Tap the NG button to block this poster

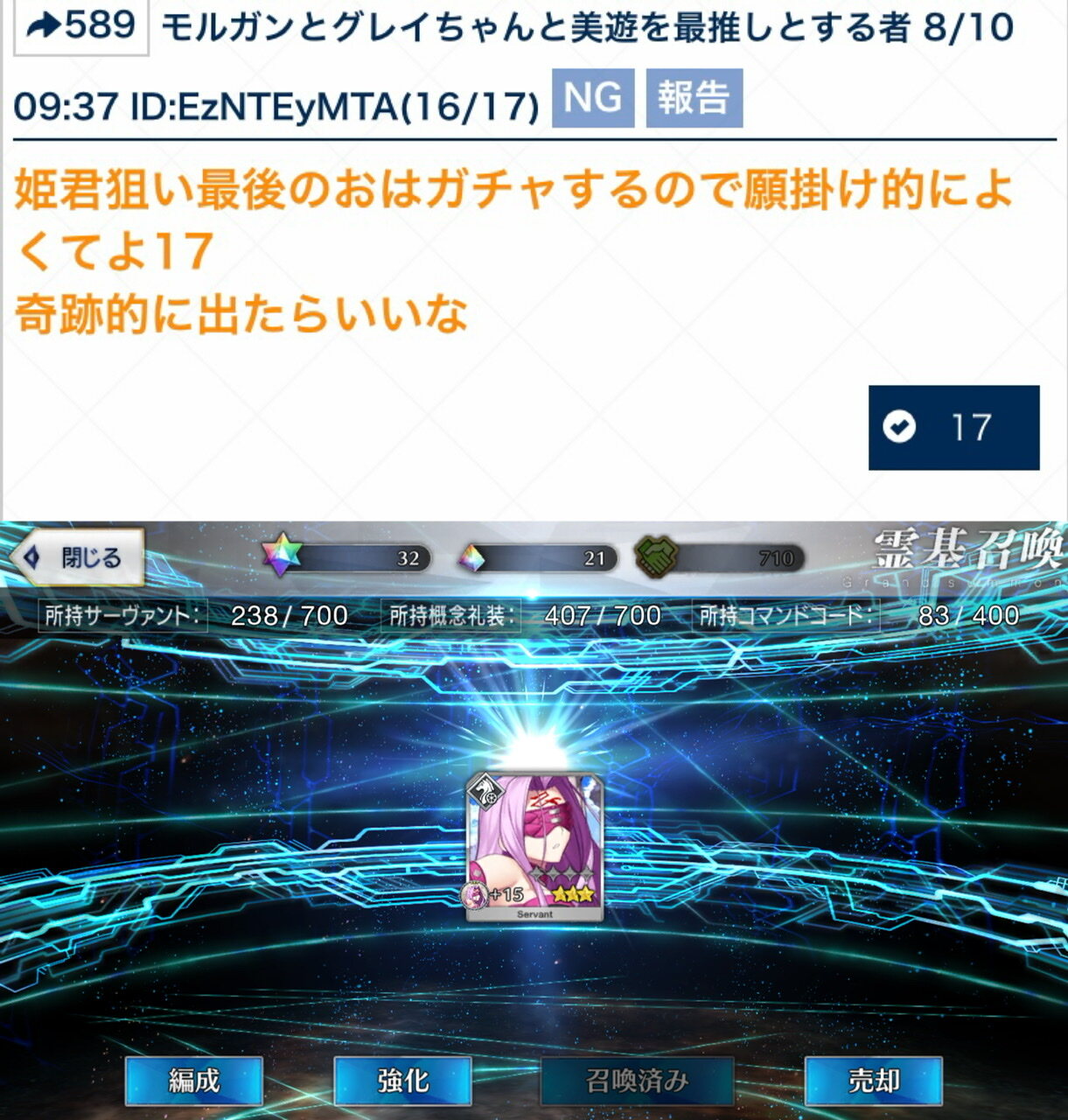(593, 98)
